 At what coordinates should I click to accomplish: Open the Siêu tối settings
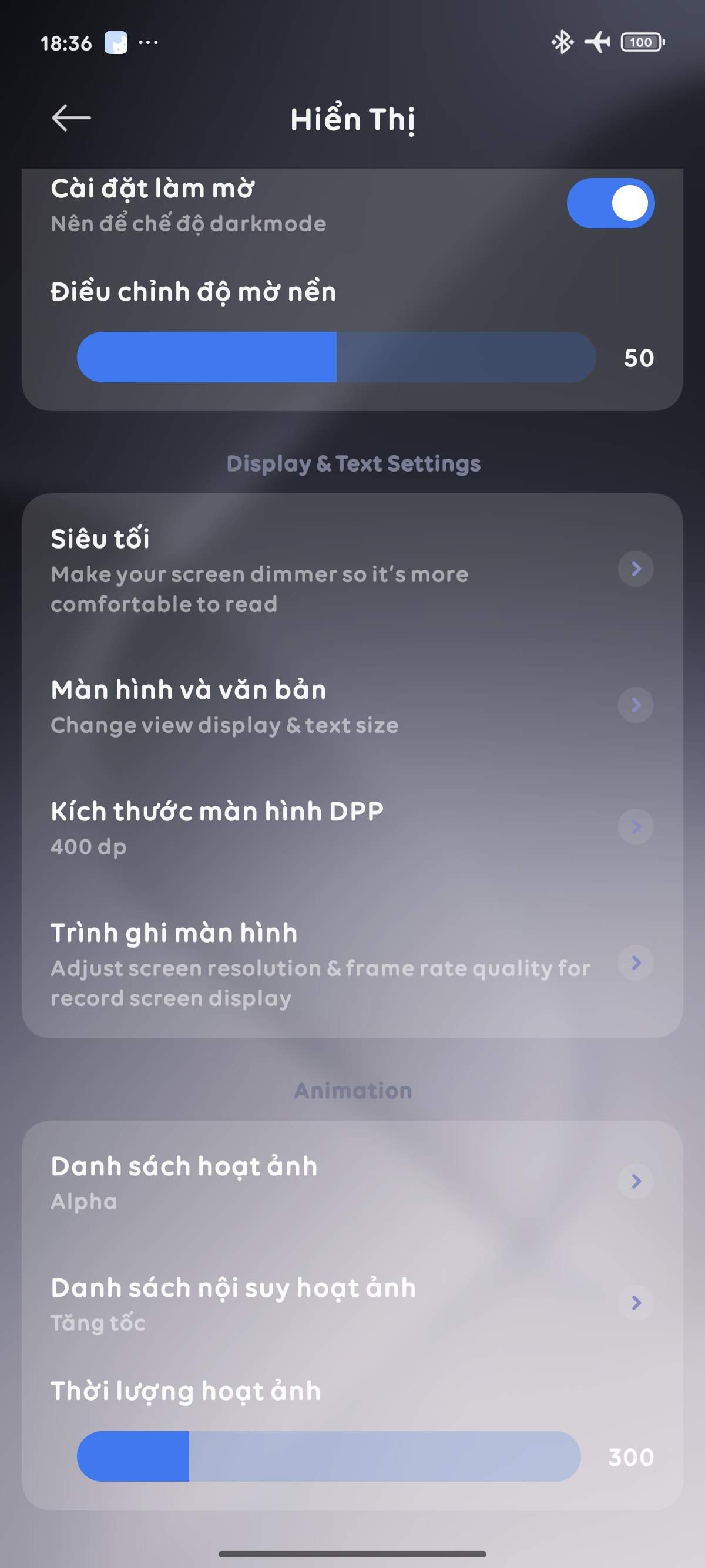click(x=352, y=570)
